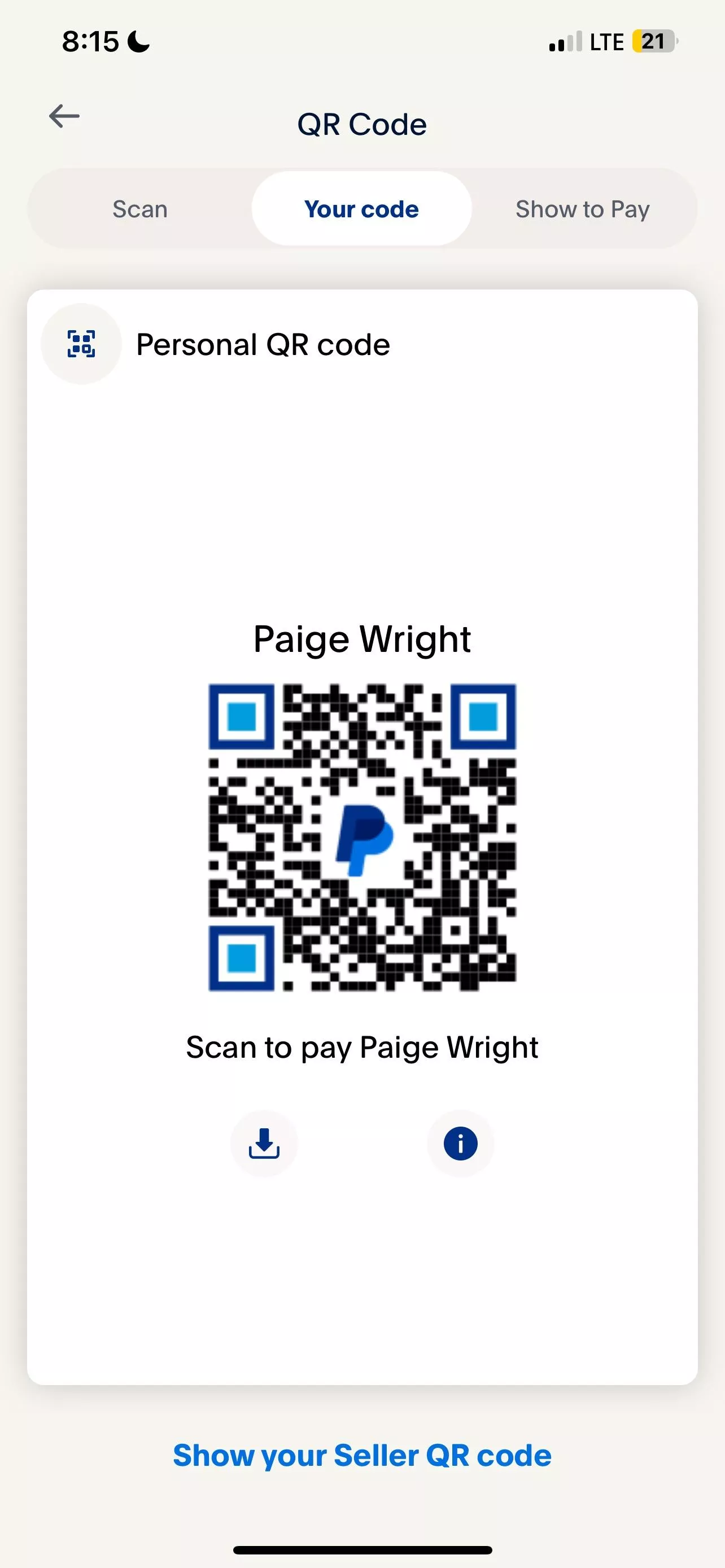The width and height of the screenshot is (725, 1568).
Task: Go back using the arrow icon
Action: point(64,116)
